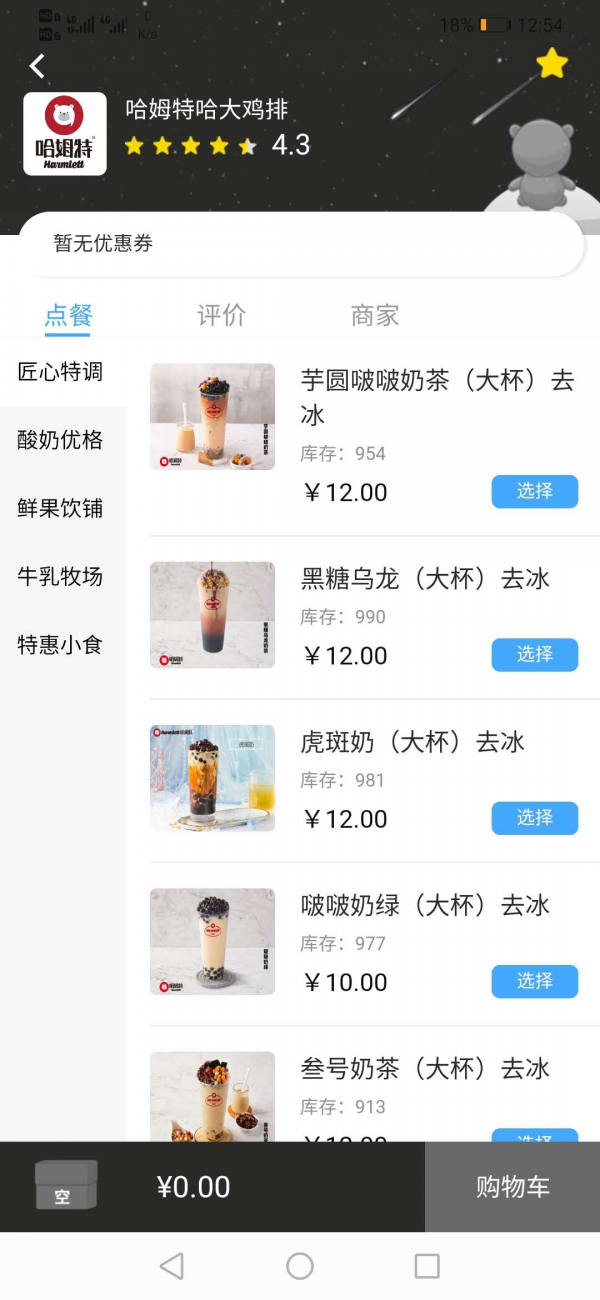Go back using the top arrow
The width and height of the screenshot is (600, 1300).
(x=38, y=66)
